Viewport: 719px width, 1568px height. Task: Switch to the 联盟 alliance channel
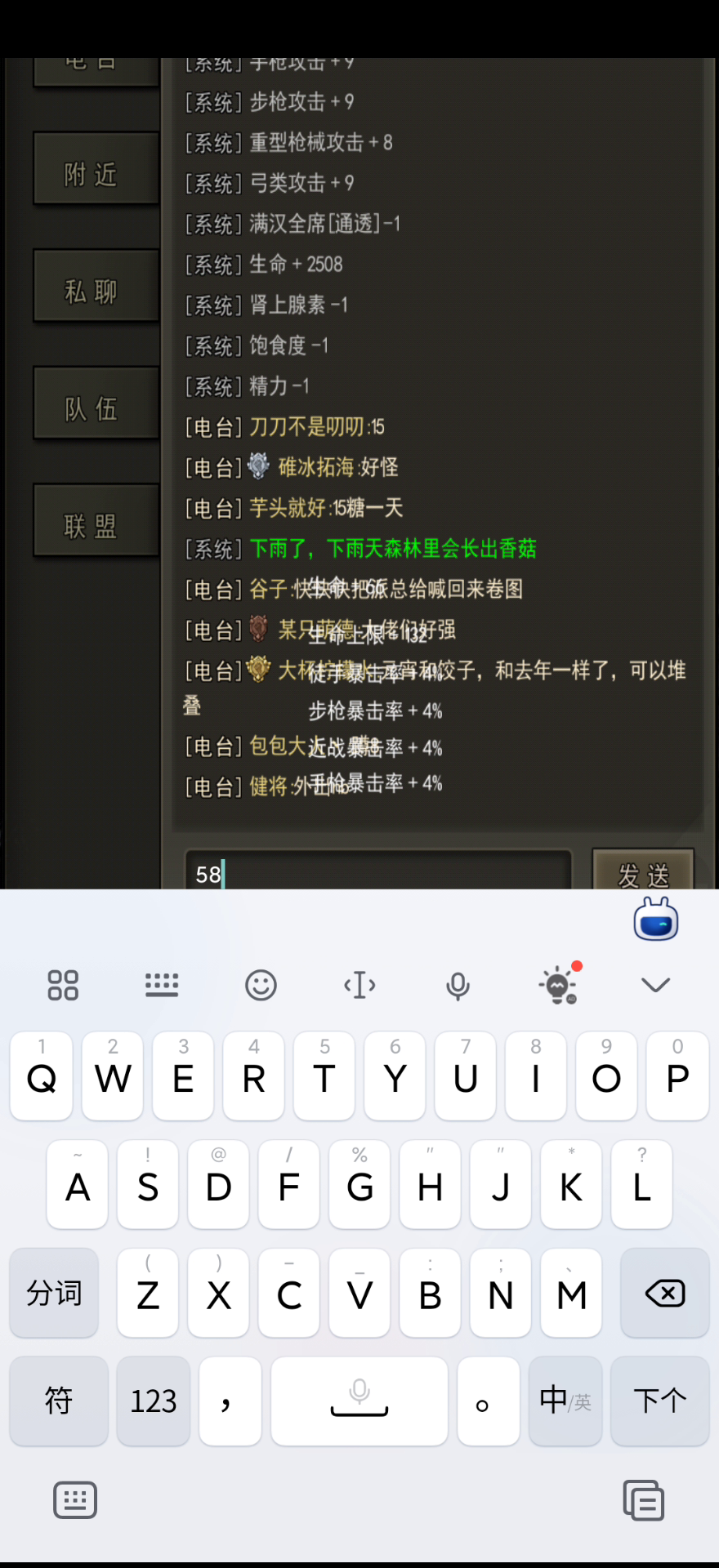click(96, 522)
